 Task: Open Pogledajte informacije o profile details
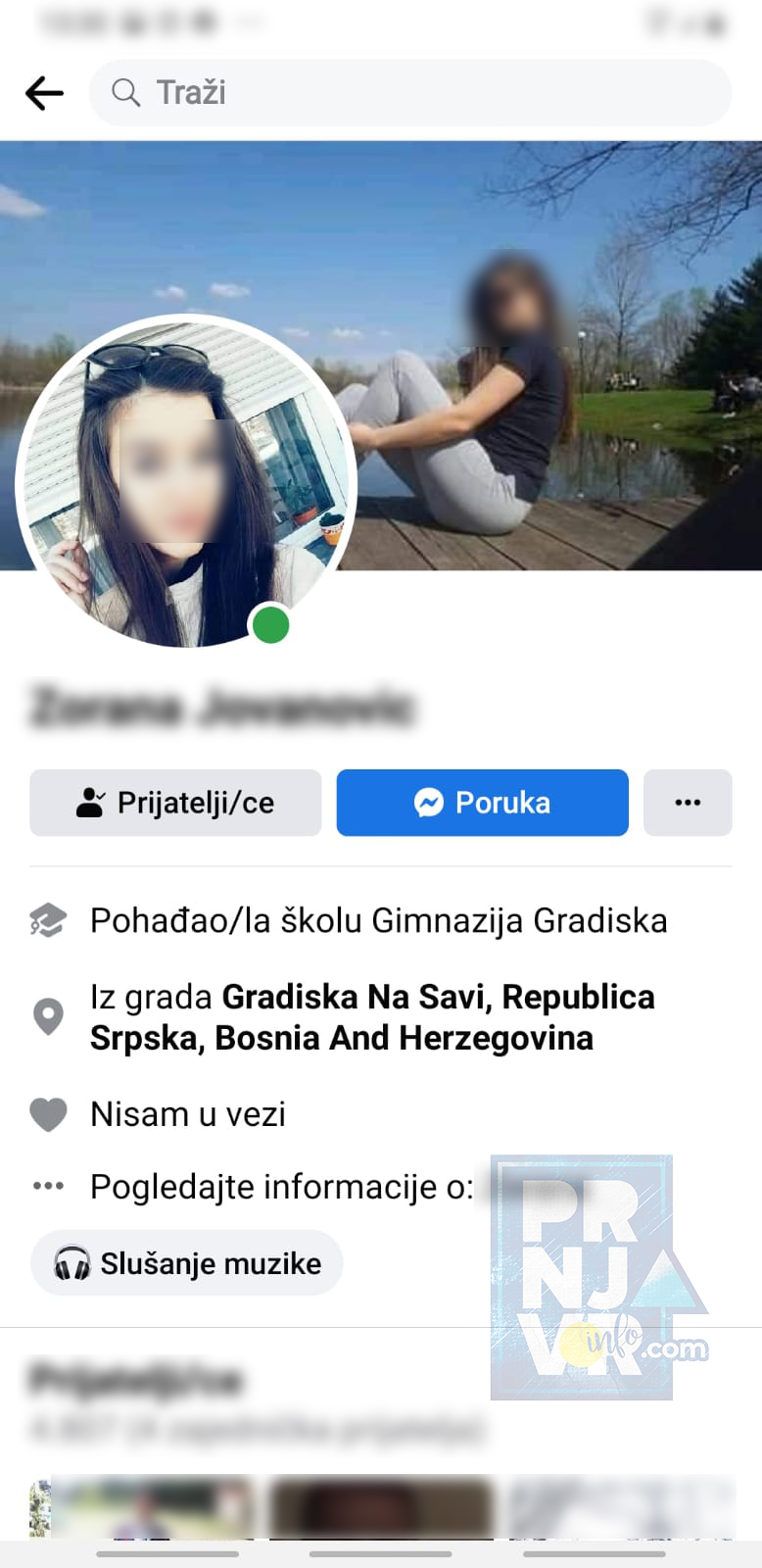(281, 1187)
